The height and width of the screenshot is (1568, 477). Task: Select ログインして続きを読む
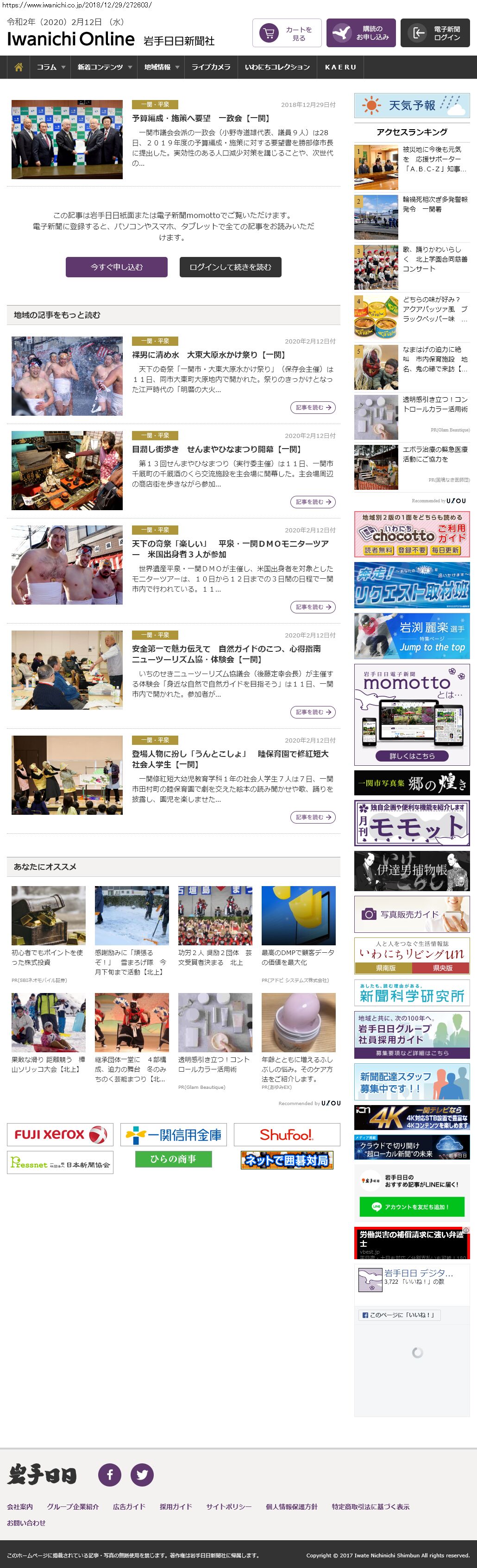[230, 267]
